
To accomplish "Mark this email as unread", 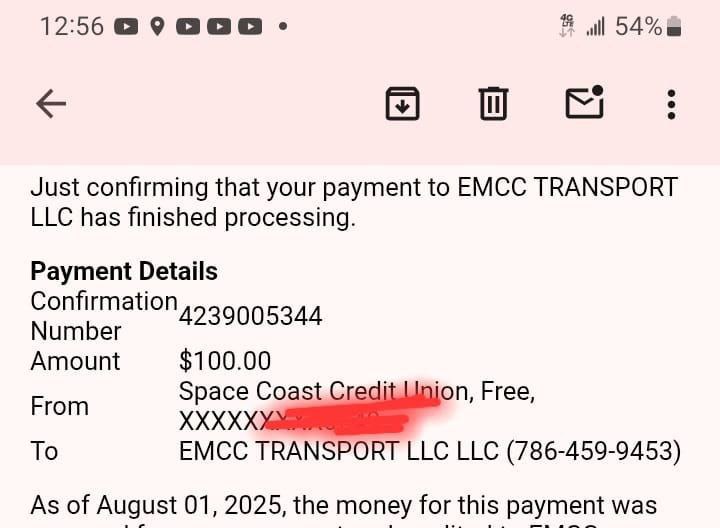I will (584, 103).
